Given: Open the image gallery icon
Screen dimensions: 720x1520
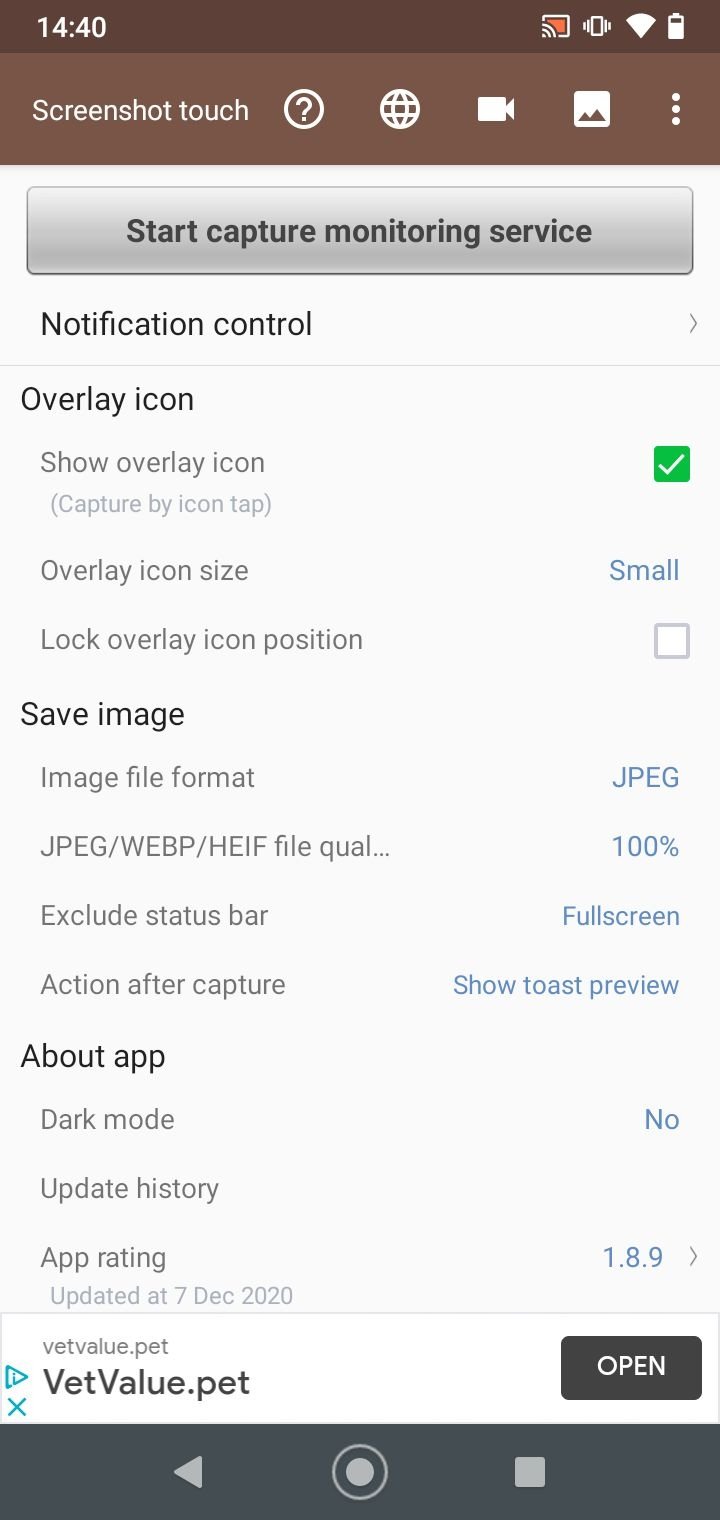Looking at the screenshot, I should [592, 110].
